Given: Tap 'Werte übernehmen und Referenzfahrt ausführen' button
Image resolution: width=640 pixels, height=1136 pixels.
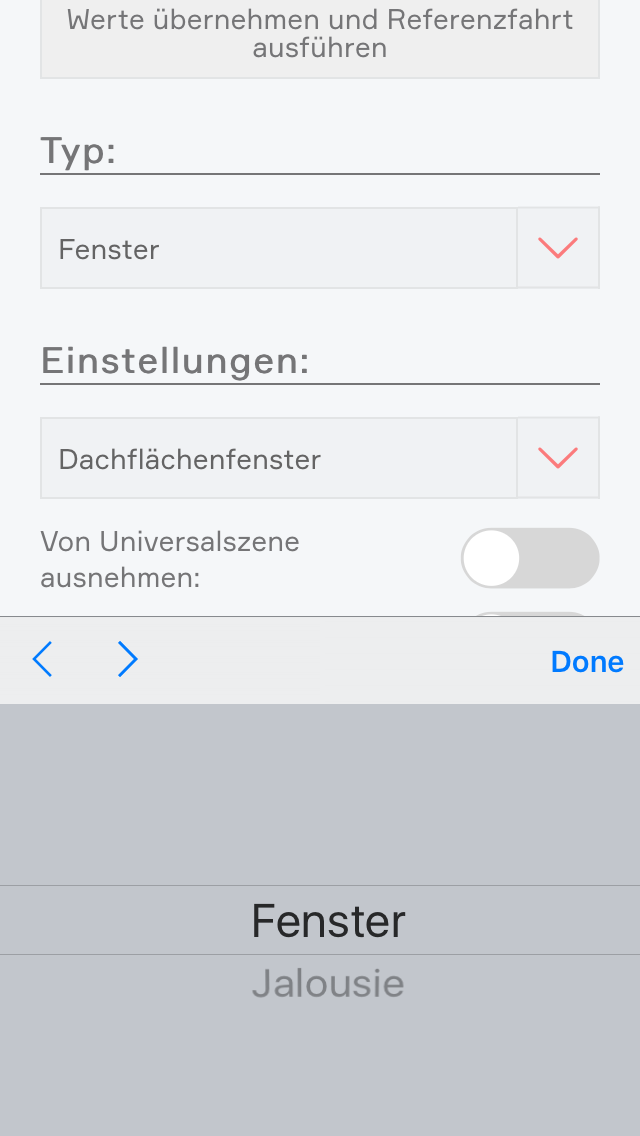Looking at the screenshot, I should coord(320,34).
